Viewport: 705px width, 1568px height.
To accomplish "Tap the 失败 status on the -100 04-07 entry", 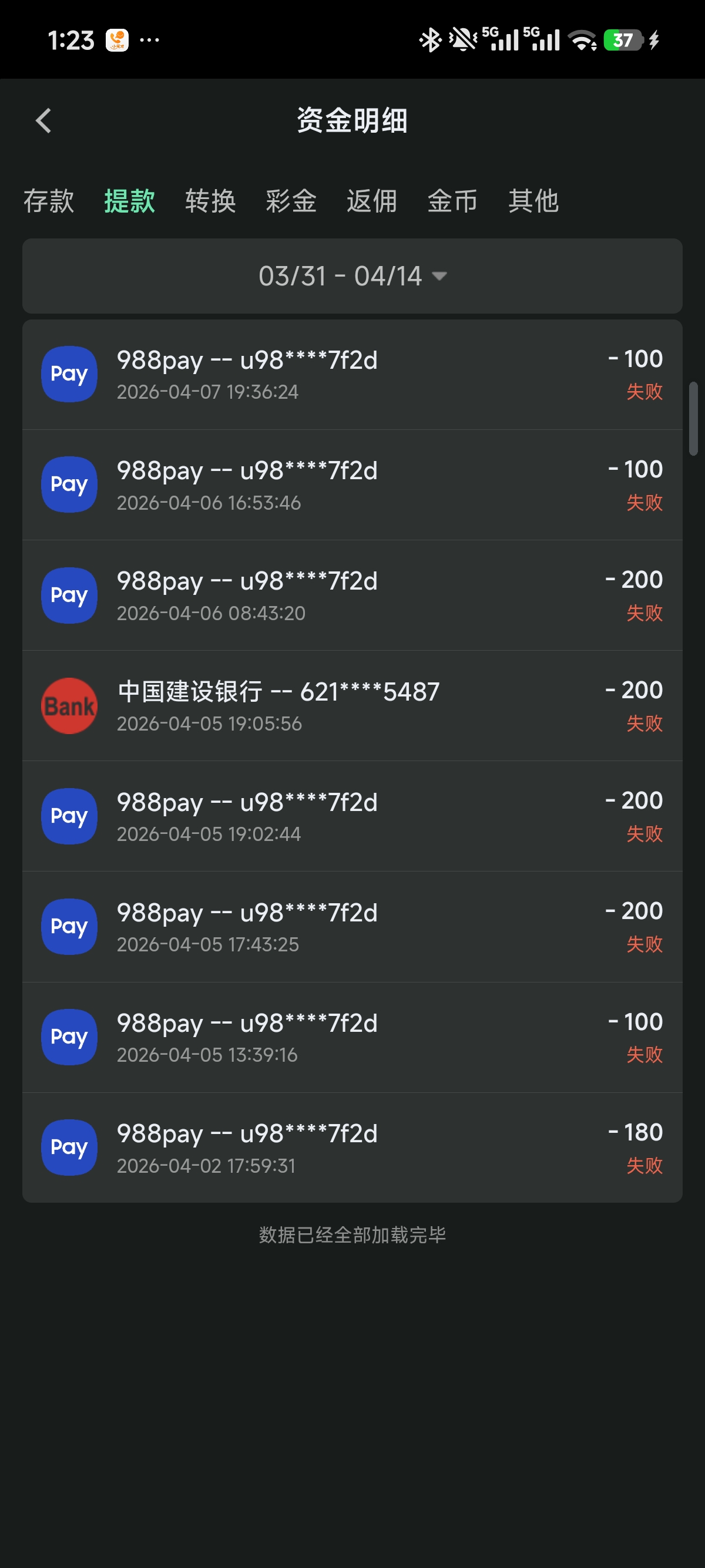I will point(644,393).
